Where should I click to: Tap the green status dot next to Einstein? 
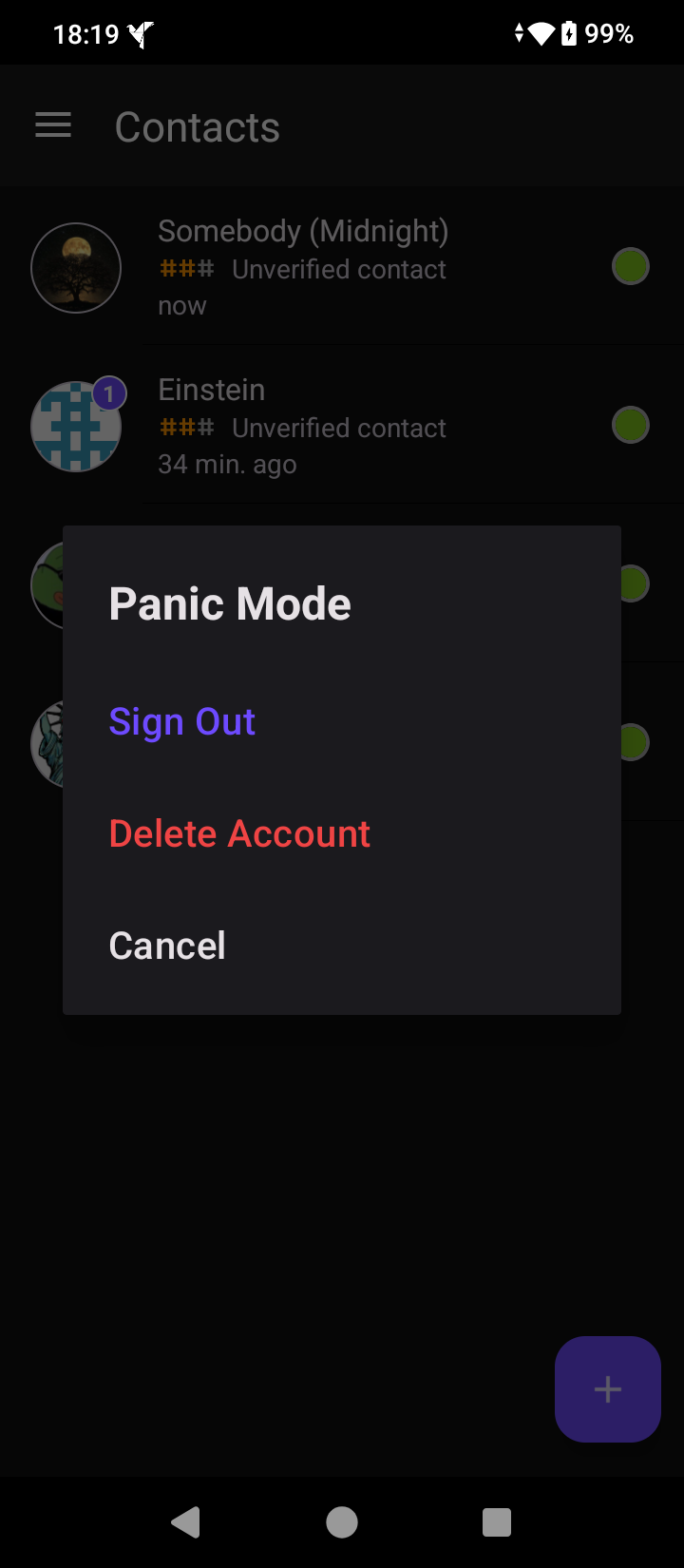631,425
